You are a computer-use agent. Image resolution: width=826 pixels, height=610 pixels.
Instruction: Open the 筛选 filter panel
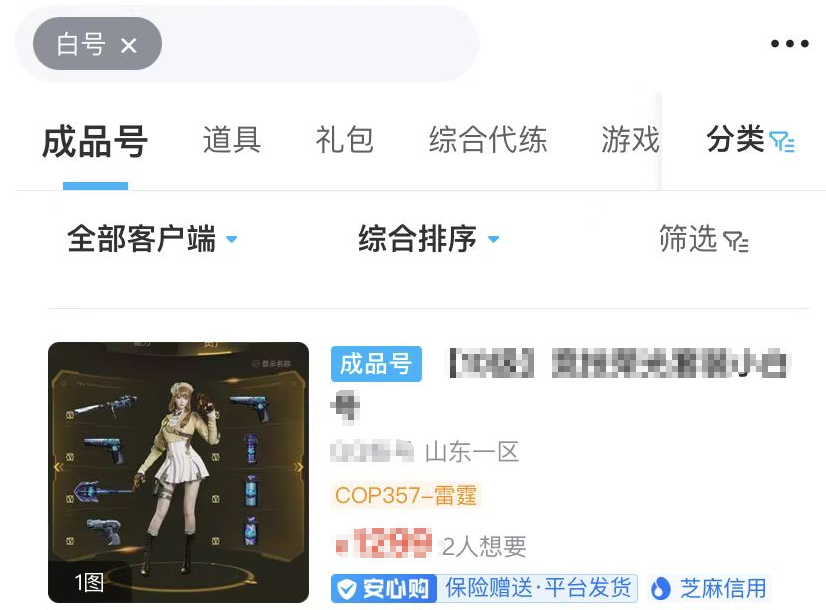pos(703,239)
